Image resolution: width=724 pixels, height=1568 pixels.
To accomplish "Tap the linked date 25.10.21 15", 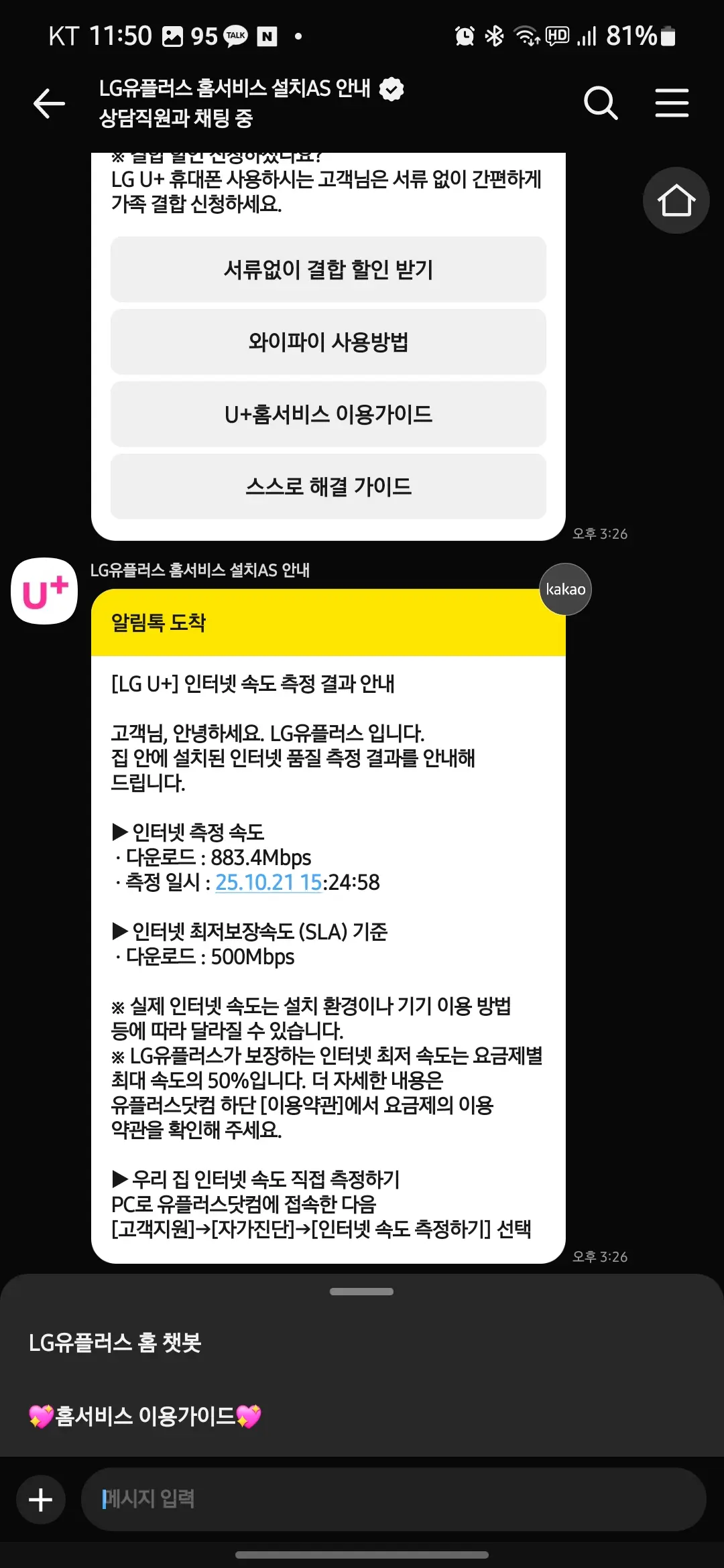I will coord(268,883).
